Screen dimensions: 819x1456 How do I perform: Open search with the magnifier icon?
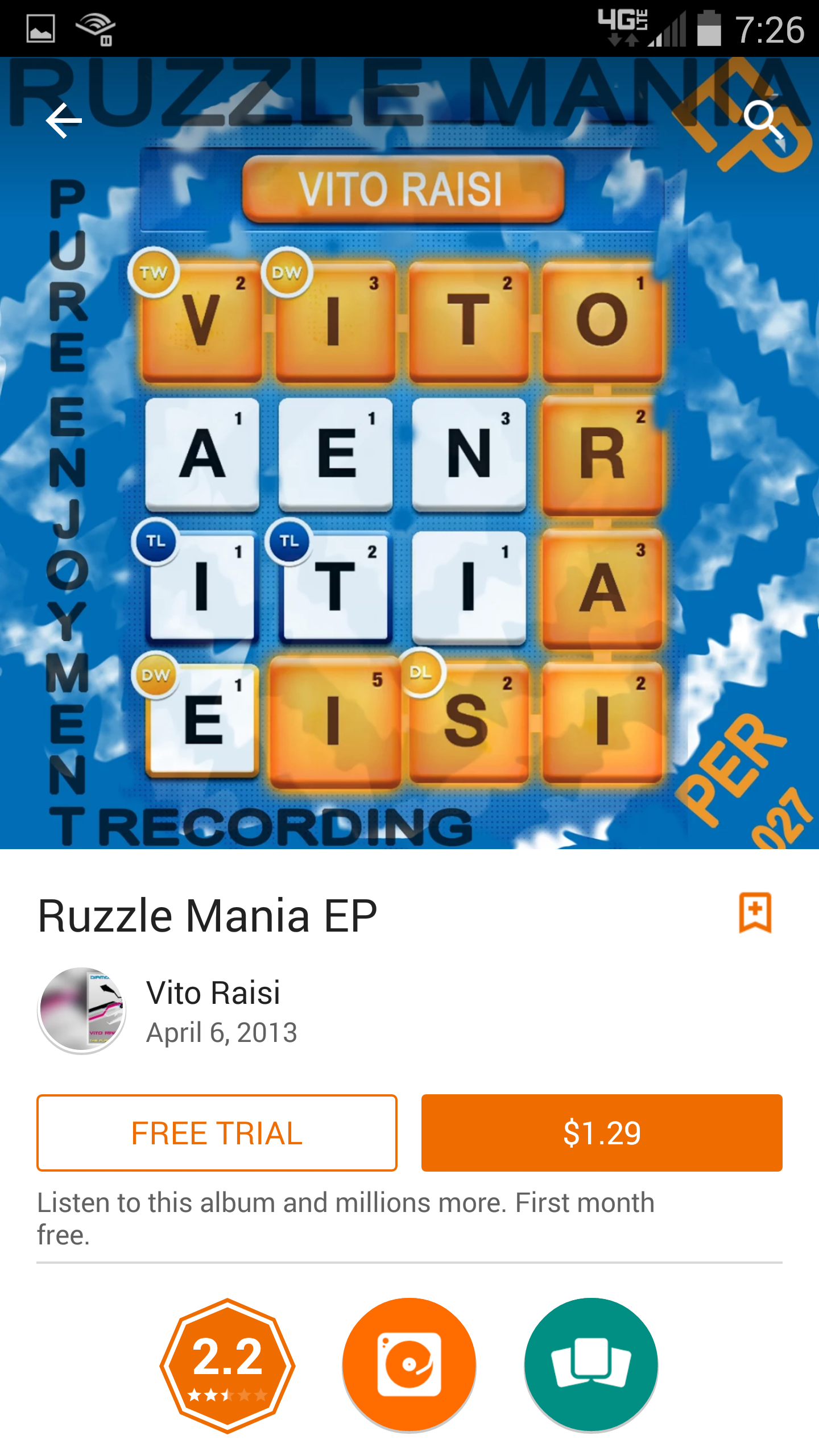[x=764, y=121]
